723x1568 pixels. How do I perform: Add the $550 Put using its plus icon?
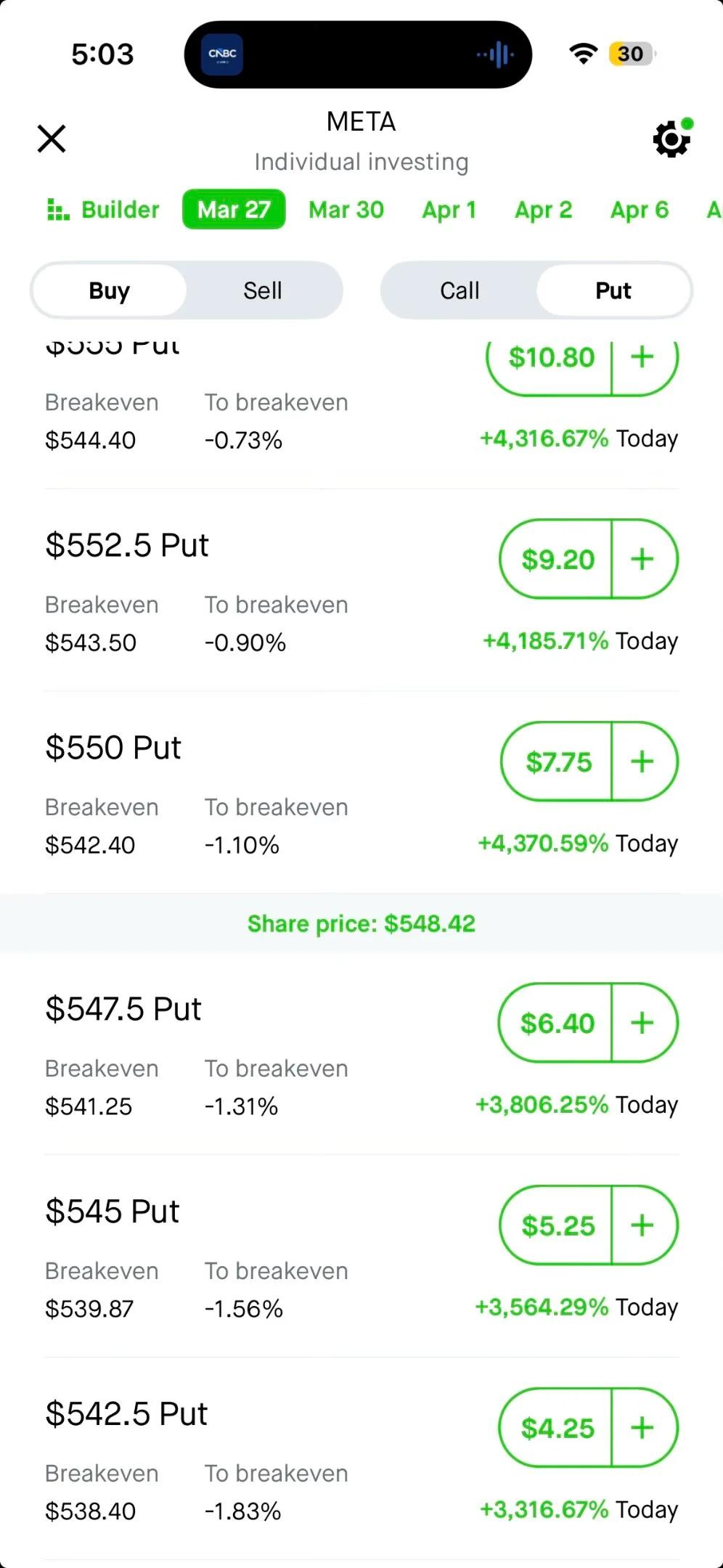point(642,761)
